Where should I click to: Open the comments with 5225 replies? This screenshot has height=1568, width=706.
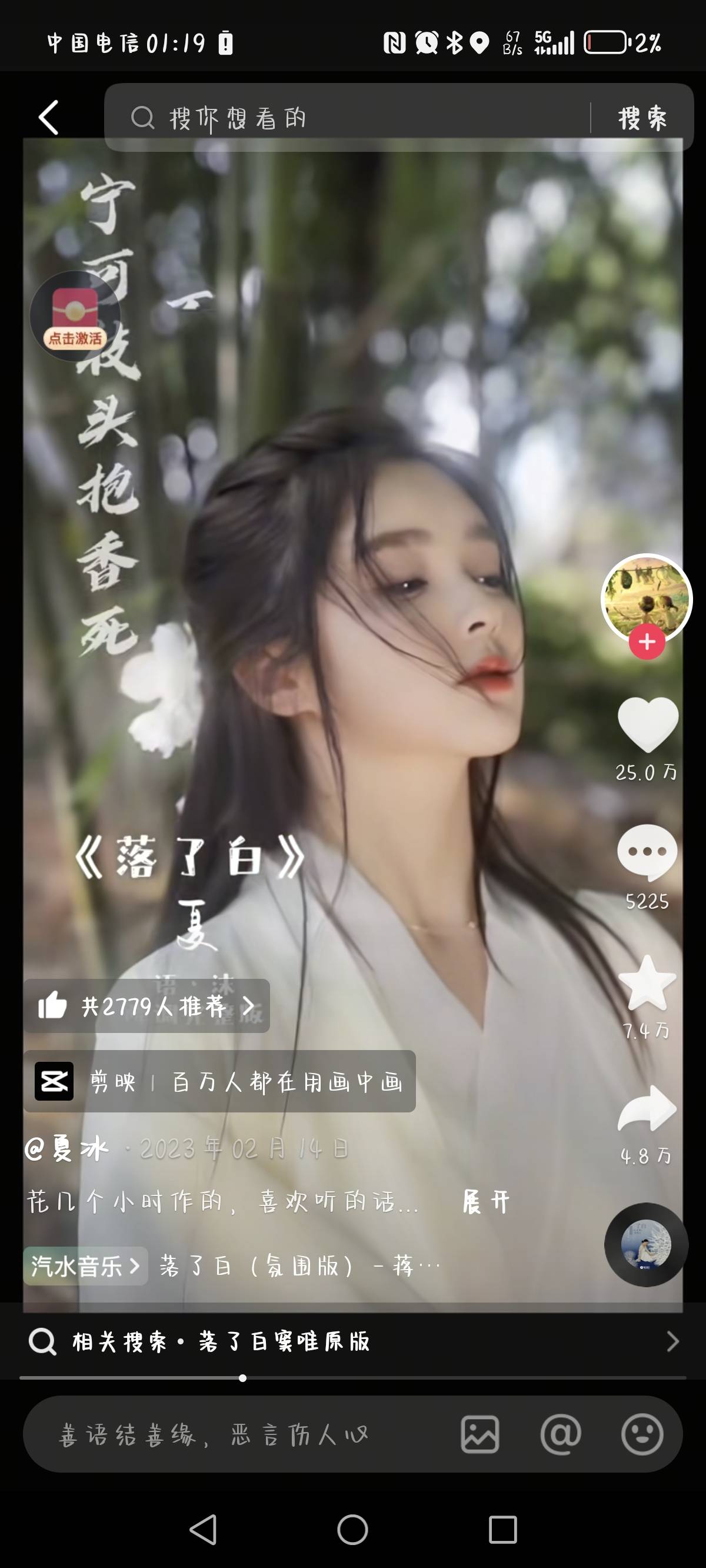coord(647,852)
